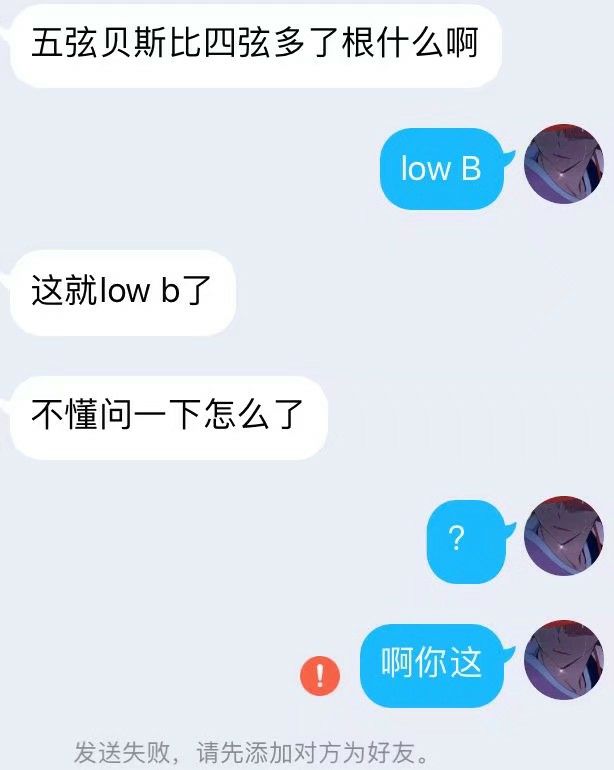The height and width of the screenshot is (770, 614).
Task: Tap the red failed-send exclamation icon
Action: pos(320,677)
